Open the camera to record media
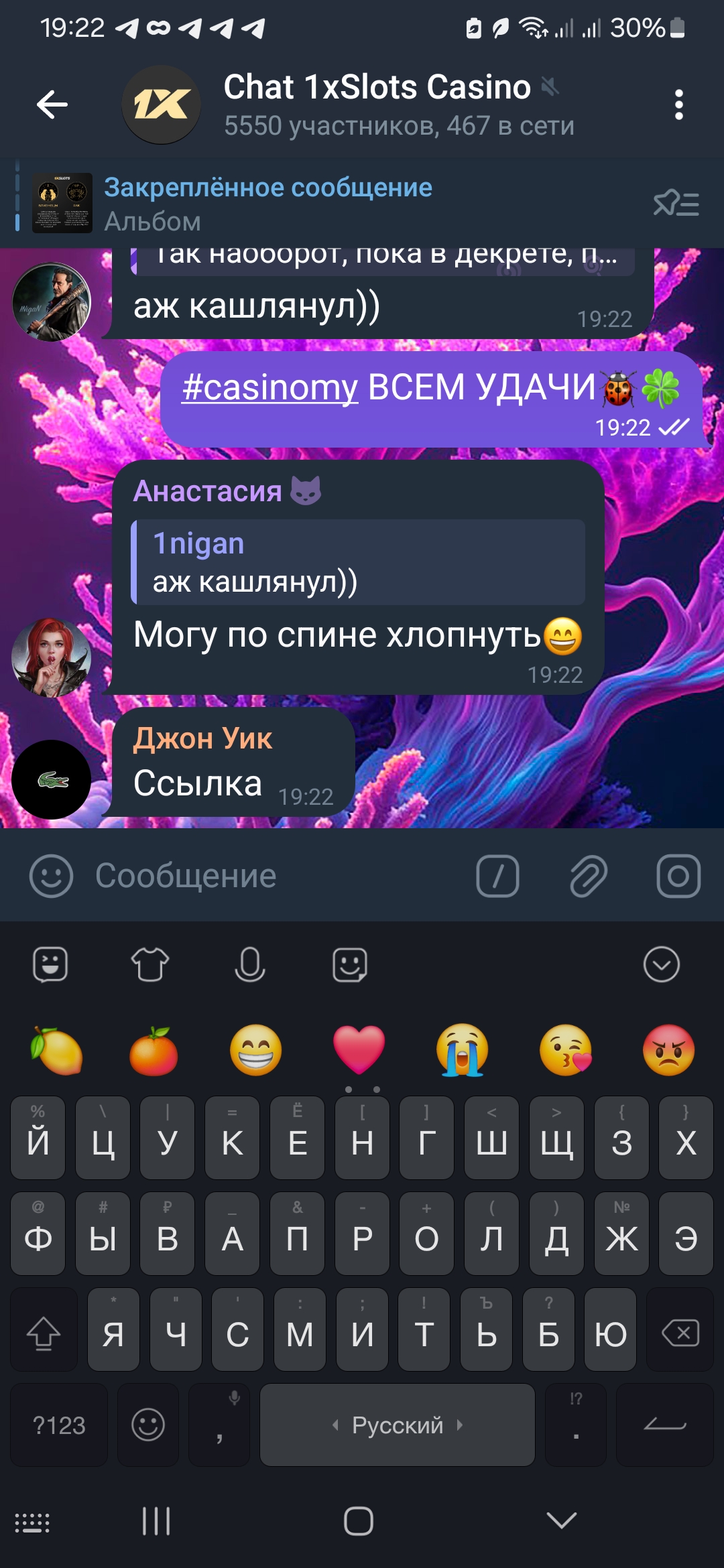 click(x=678, y=876)
